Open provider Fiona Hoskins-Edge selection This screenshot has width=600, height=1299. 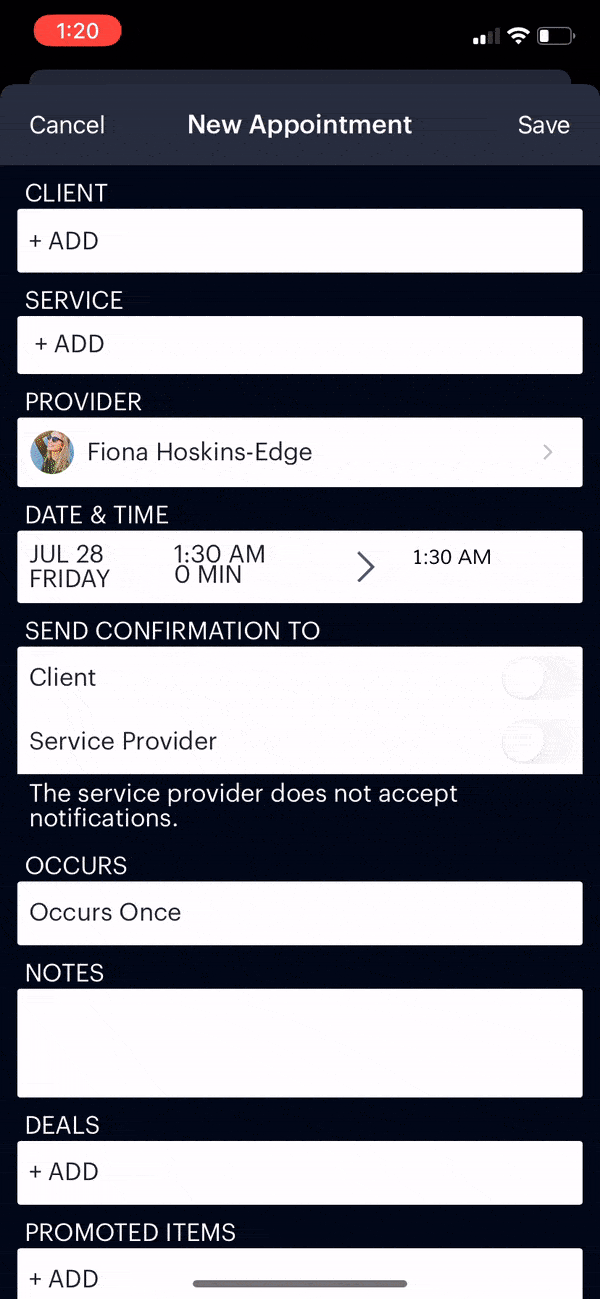tap(299, 452)
